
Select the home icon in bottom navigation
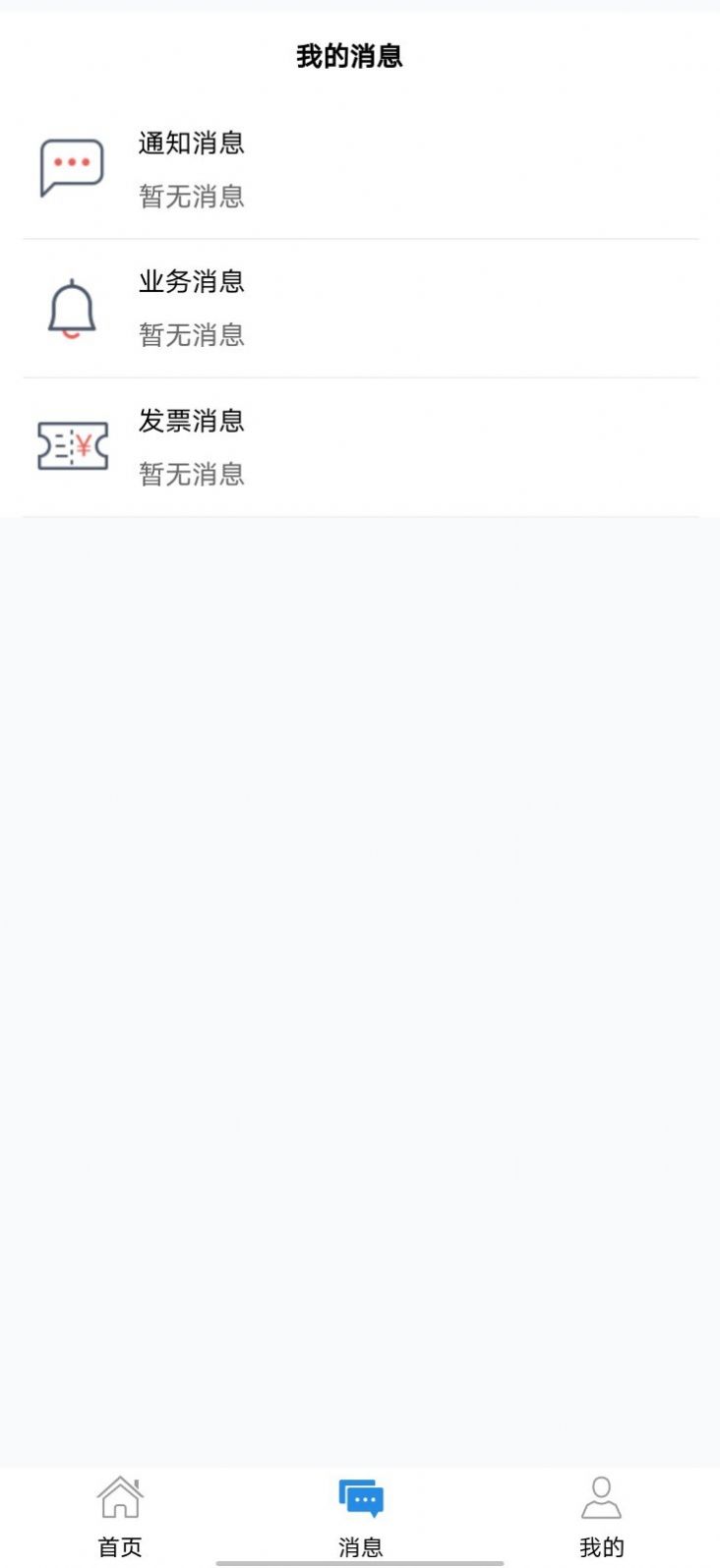point(122,1497)
